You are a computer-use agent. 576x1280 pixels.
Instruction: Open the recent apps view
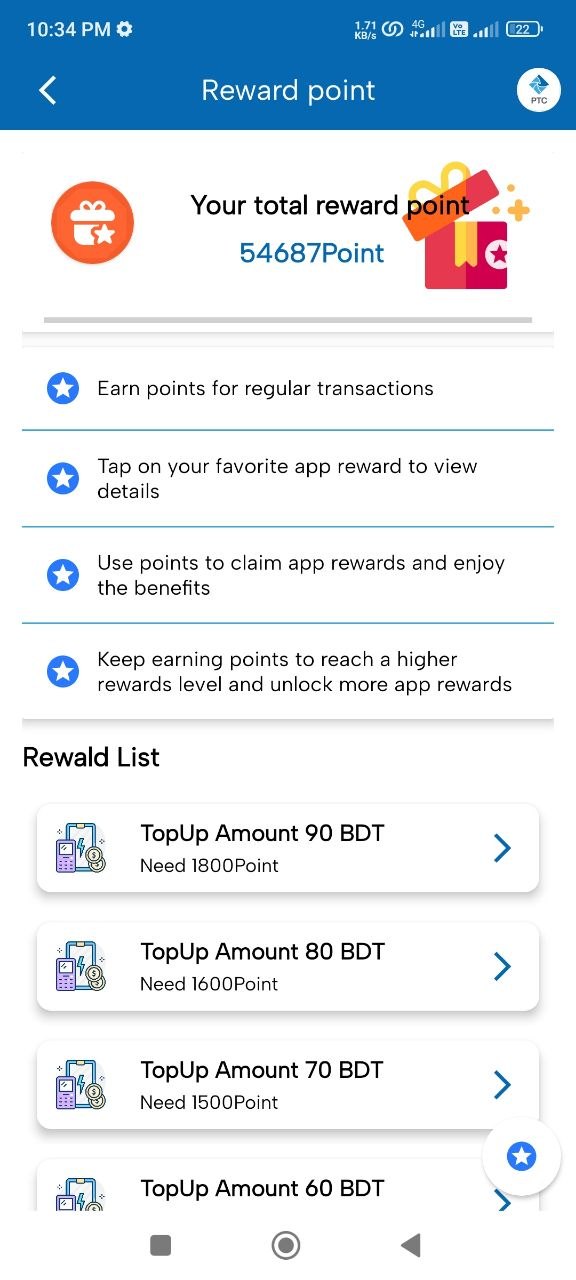pyautogui.click(x=160, y=1245)
